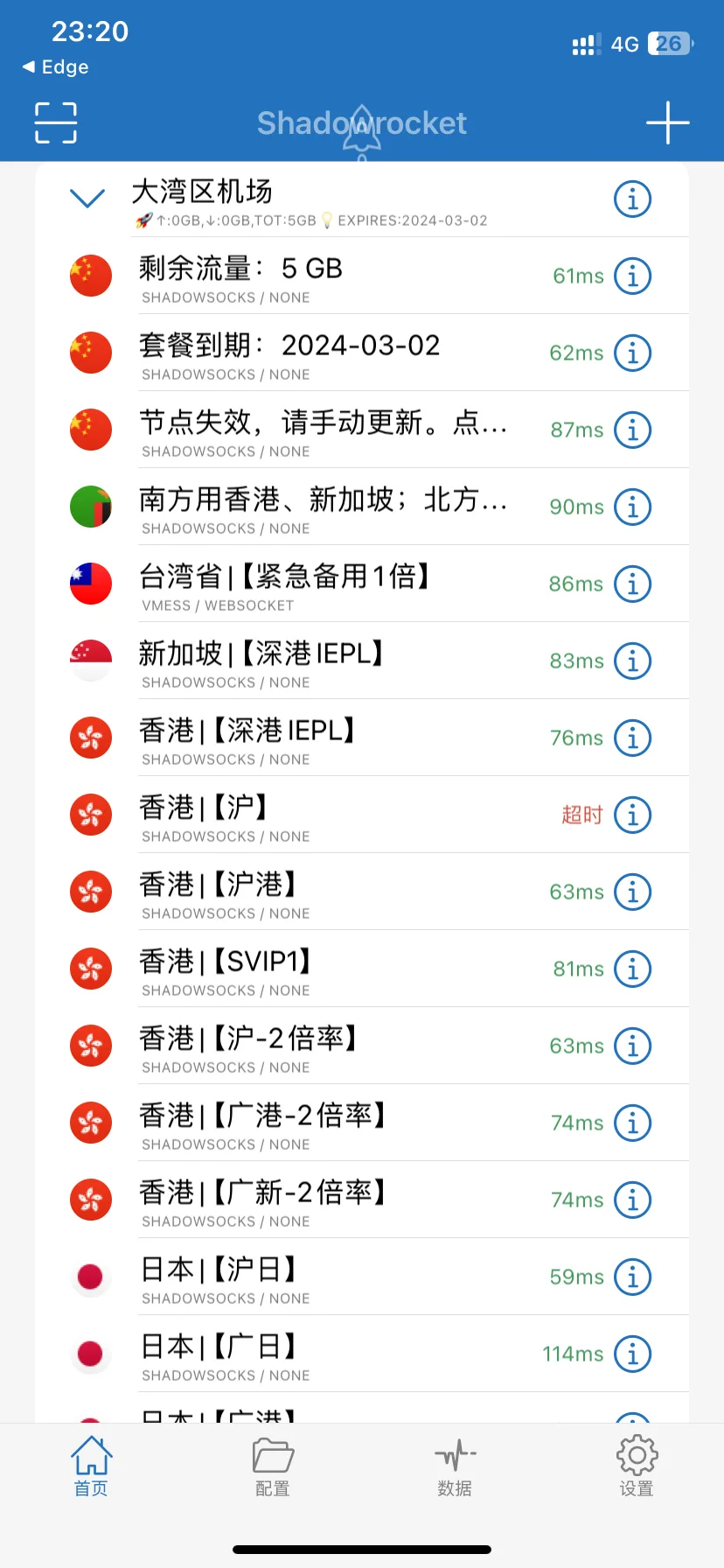Choose the 香港|【沪-2倍率】 node
This screenshot has width=724, height=1568.
(x=248, y=1046)
